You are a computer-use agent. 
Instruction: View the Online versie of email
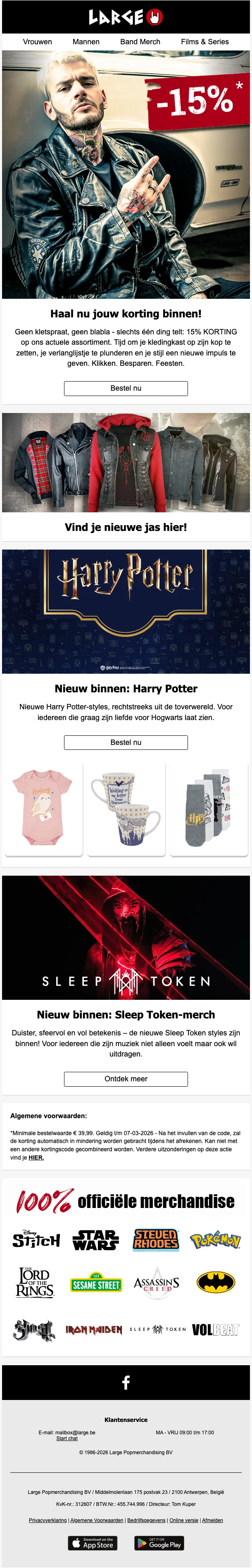(x=184, y=1520)
